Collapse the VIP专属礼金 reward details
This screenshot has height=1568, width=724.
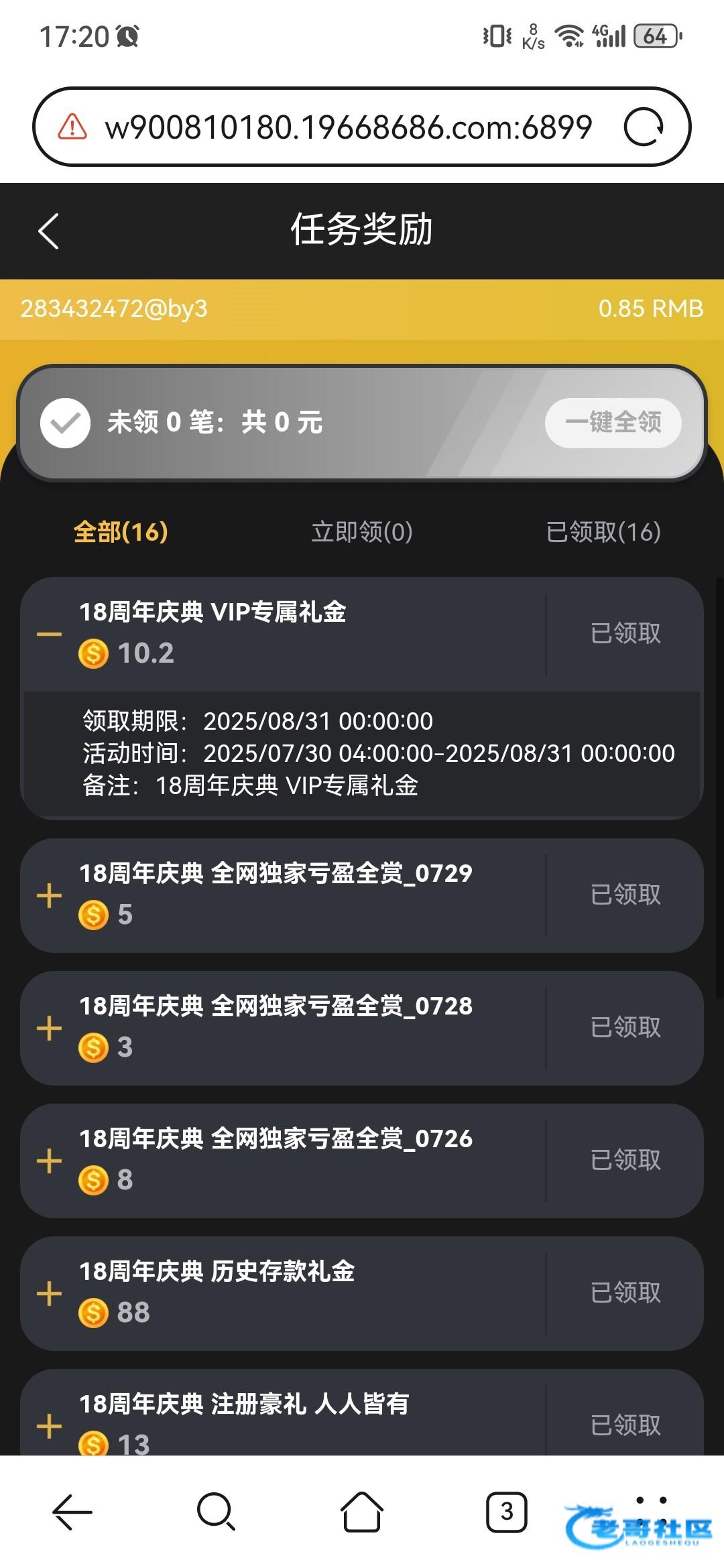49,634
